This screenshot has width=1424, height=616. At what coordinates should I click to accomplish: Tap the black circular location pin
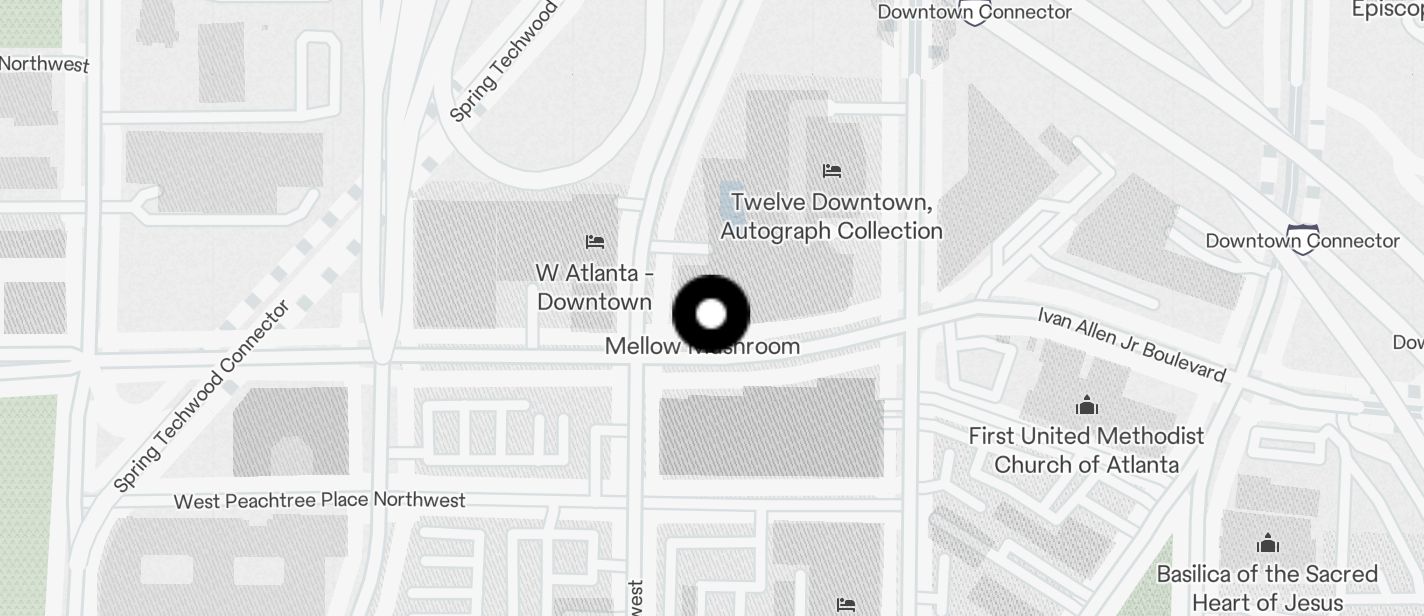711,314
